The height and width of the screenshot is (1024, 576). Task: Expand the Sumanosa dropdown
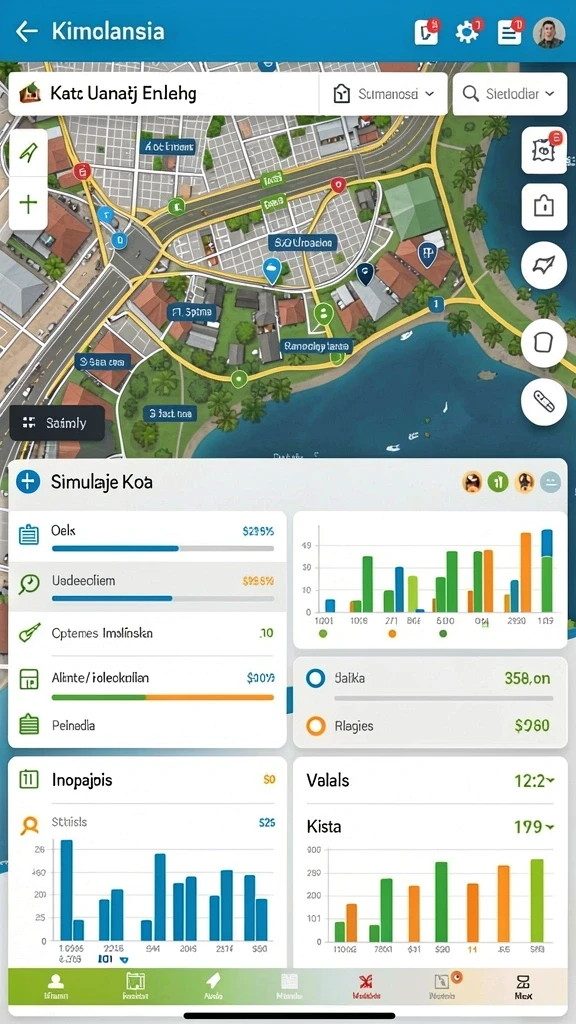click(x=383, y=94)
